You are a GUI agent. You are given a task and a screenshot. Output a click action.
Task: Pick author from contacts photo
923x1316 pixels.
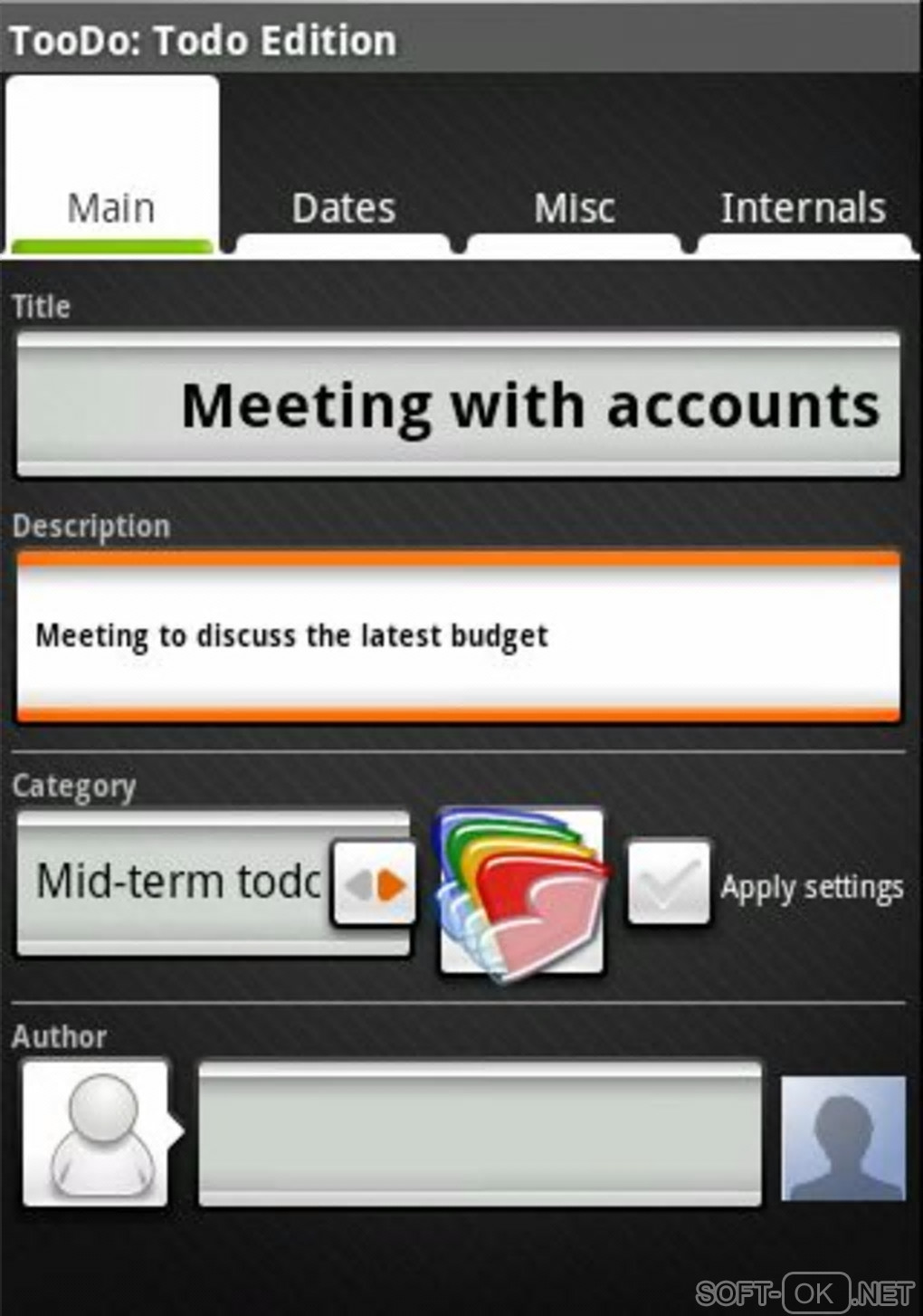(x=842, y=1137)
